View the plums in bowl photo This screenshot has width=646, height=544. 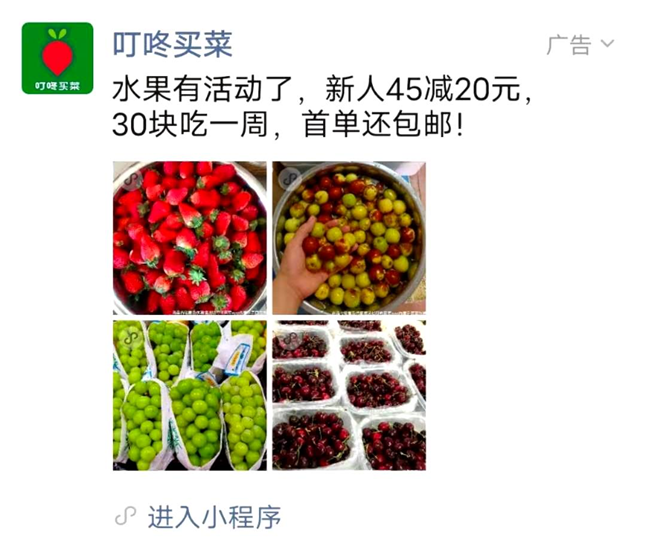(x=349, y=238)
